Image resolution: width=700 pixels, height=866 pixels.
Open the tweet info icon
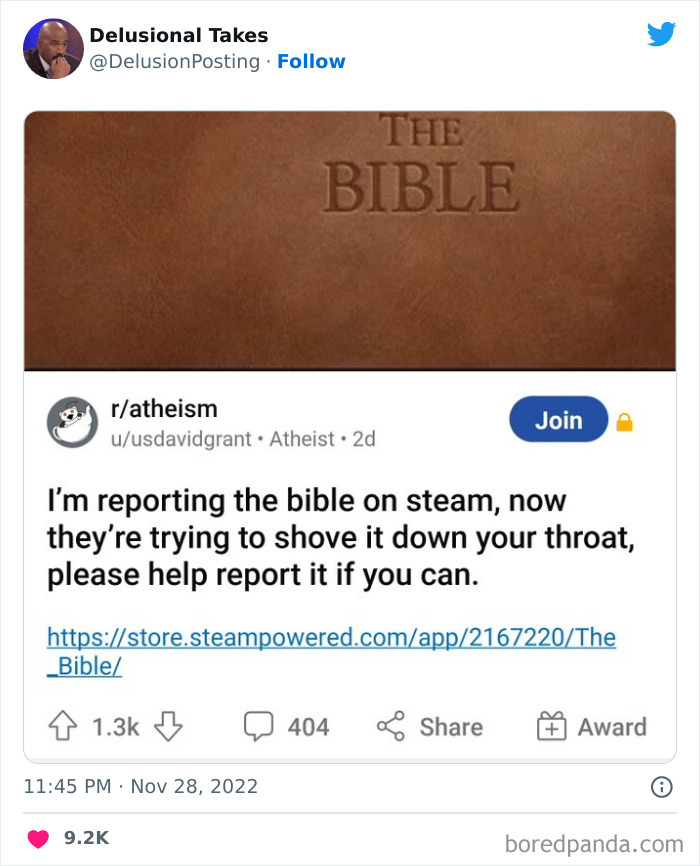[x=661, y=786]
